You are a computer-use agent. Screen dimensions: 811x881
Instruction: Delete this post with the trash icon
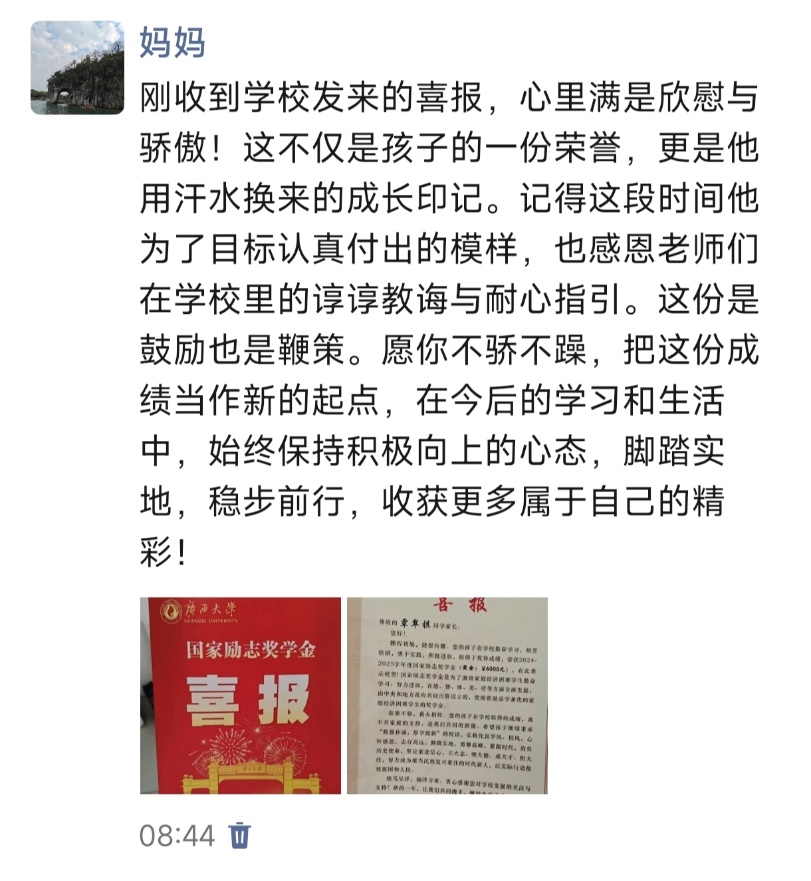point(240,835)
